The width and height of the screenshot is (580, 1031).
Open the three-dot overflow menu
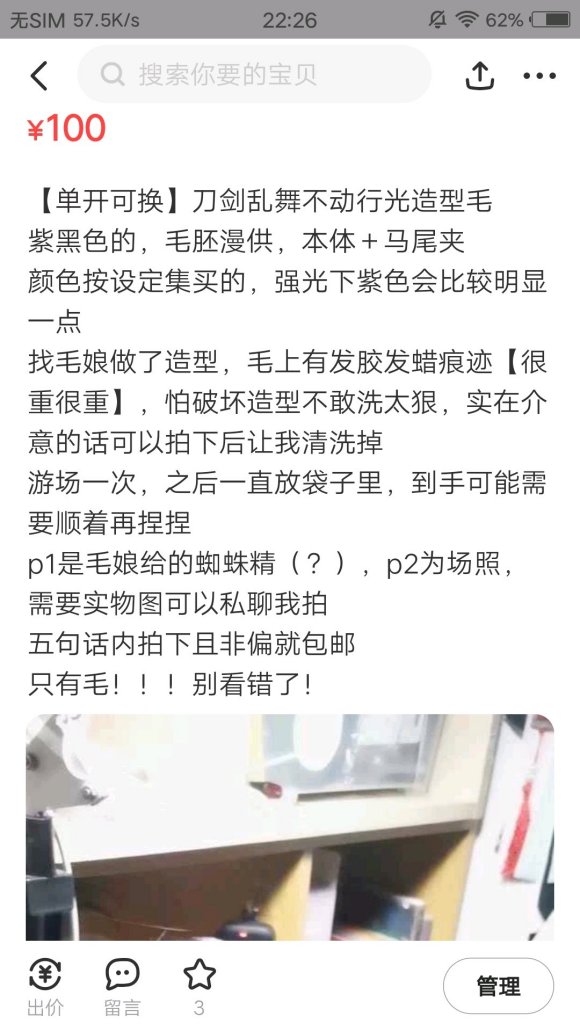tap(539, 76)
